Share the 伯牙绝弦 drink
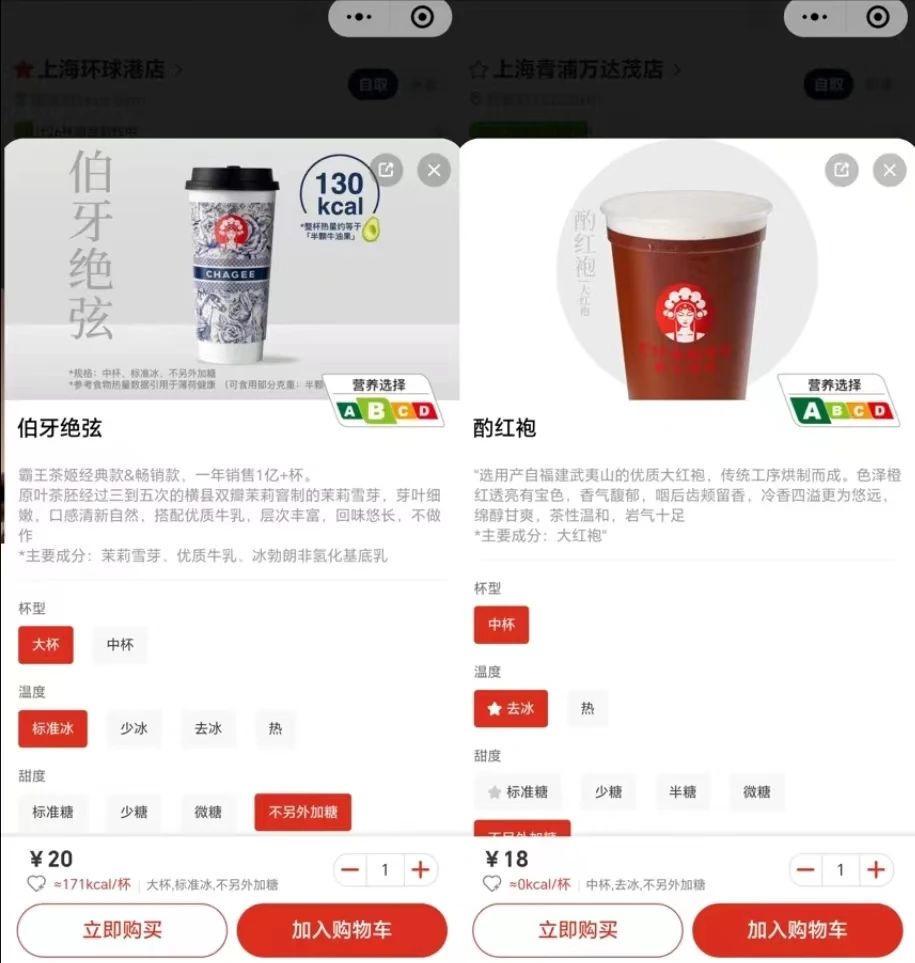 pos(386,171)
